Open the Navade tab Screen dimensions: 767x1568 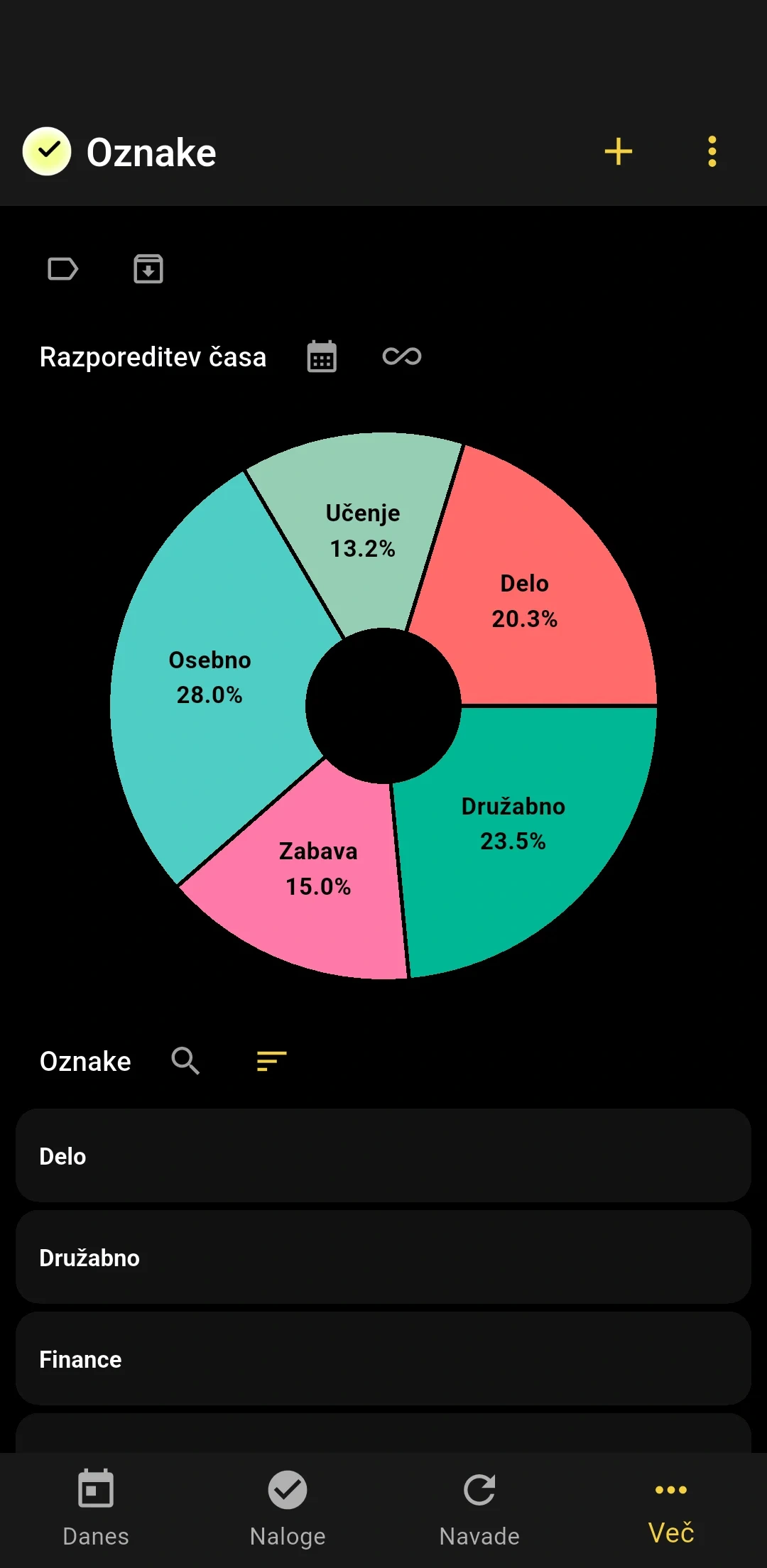click(479, 1506)
